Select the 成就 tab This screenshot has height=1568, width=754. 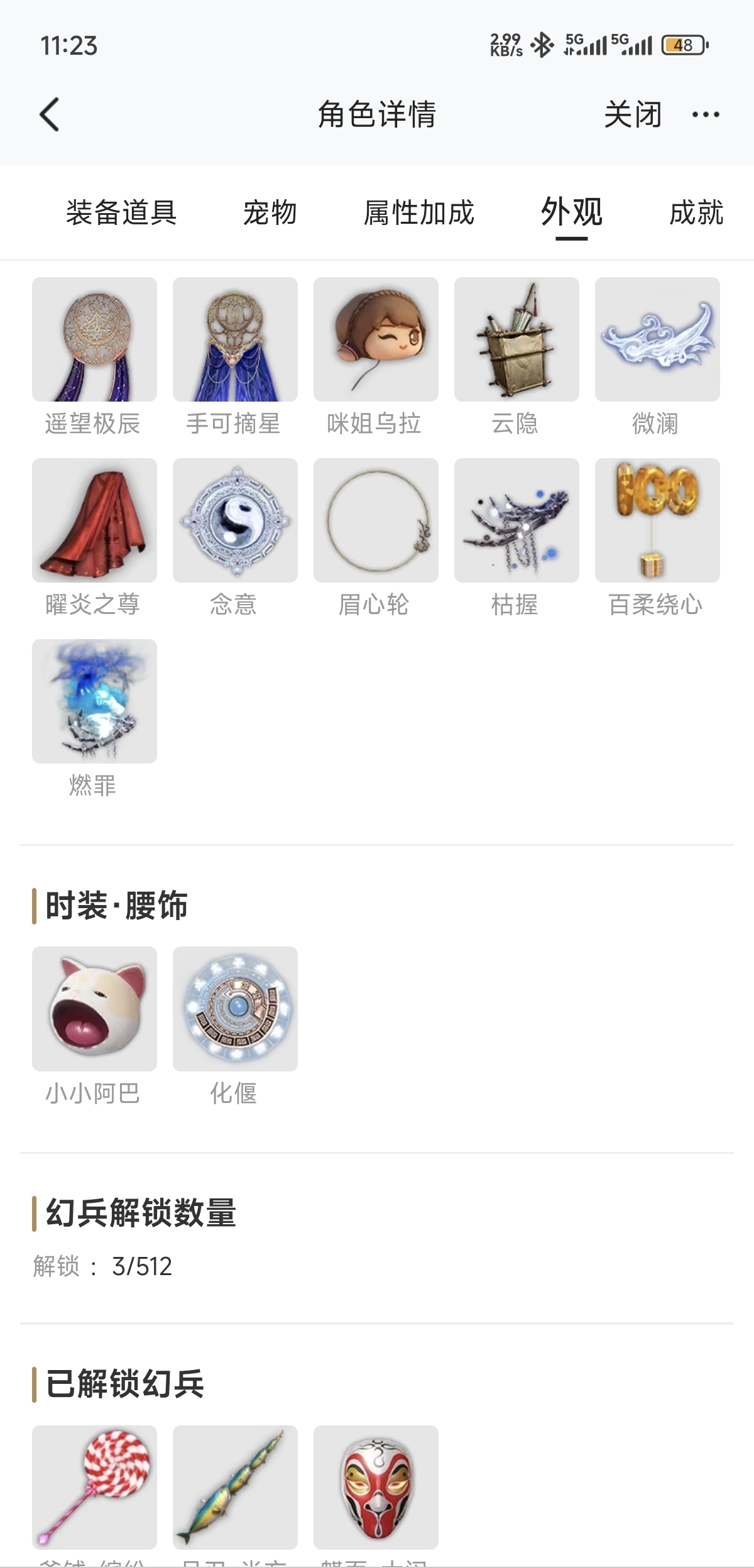tap(696, 212)
